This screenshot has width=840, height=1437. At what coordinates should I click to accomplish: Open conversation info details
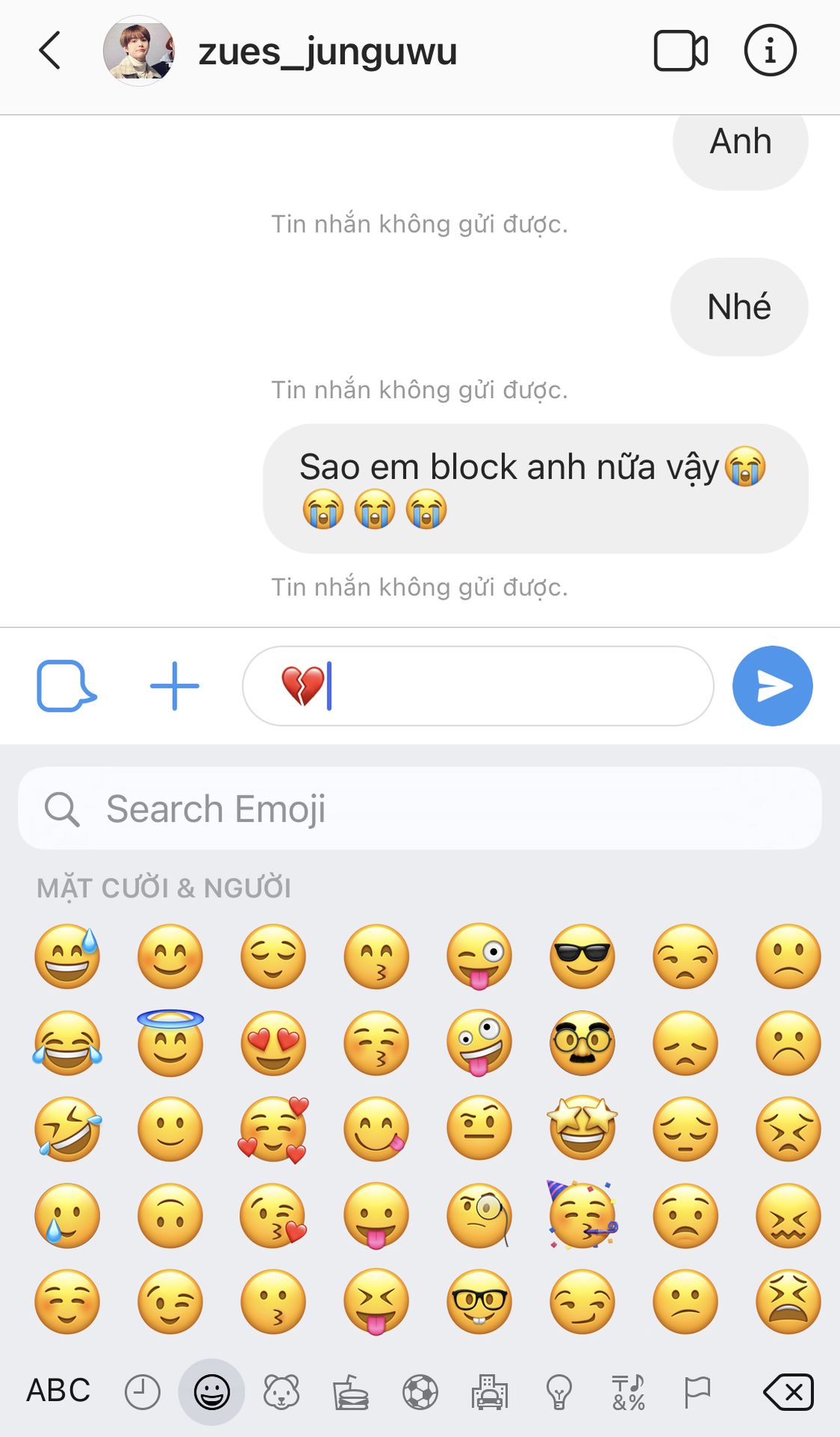[x=770, y=51]
